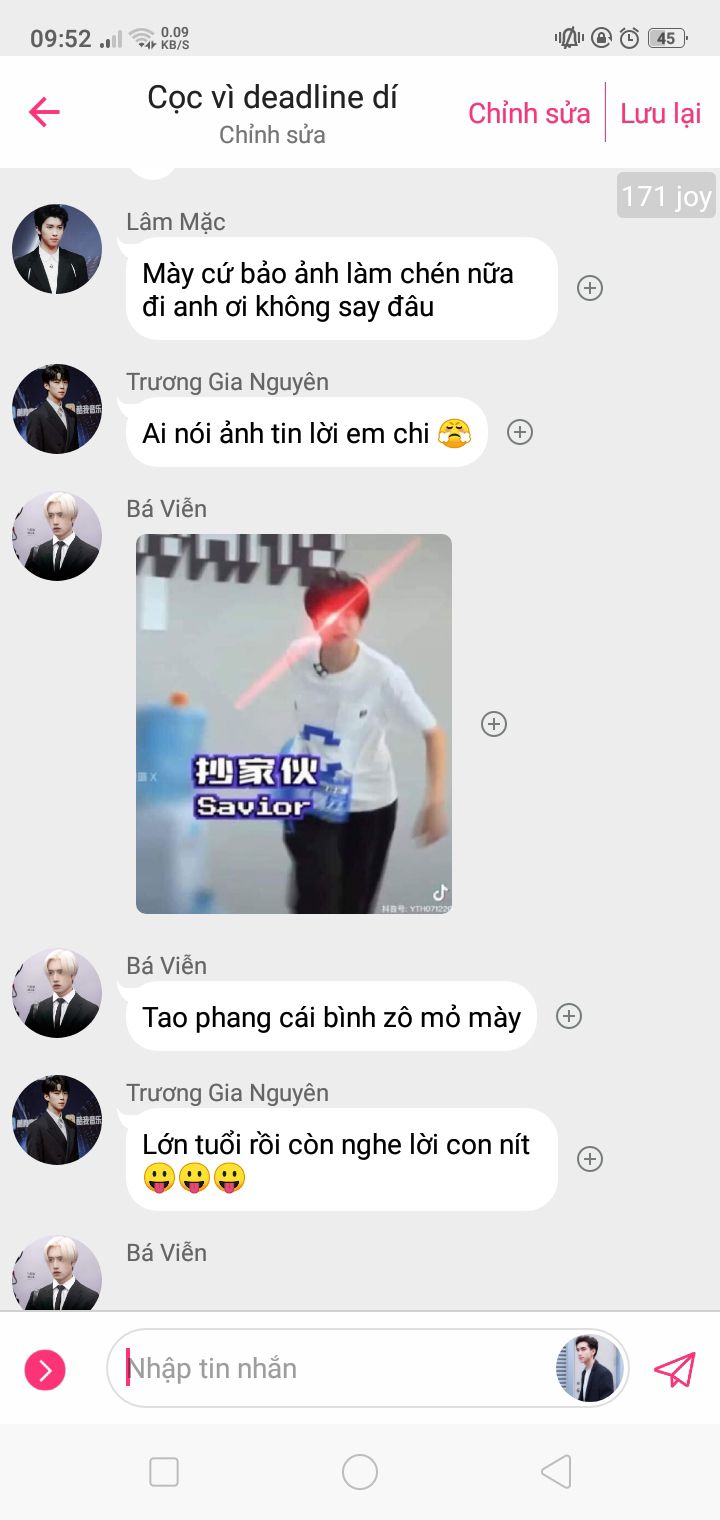Save the chat with Lưu lại
Screen dimensions: 720x1520
tap(661, 113)
